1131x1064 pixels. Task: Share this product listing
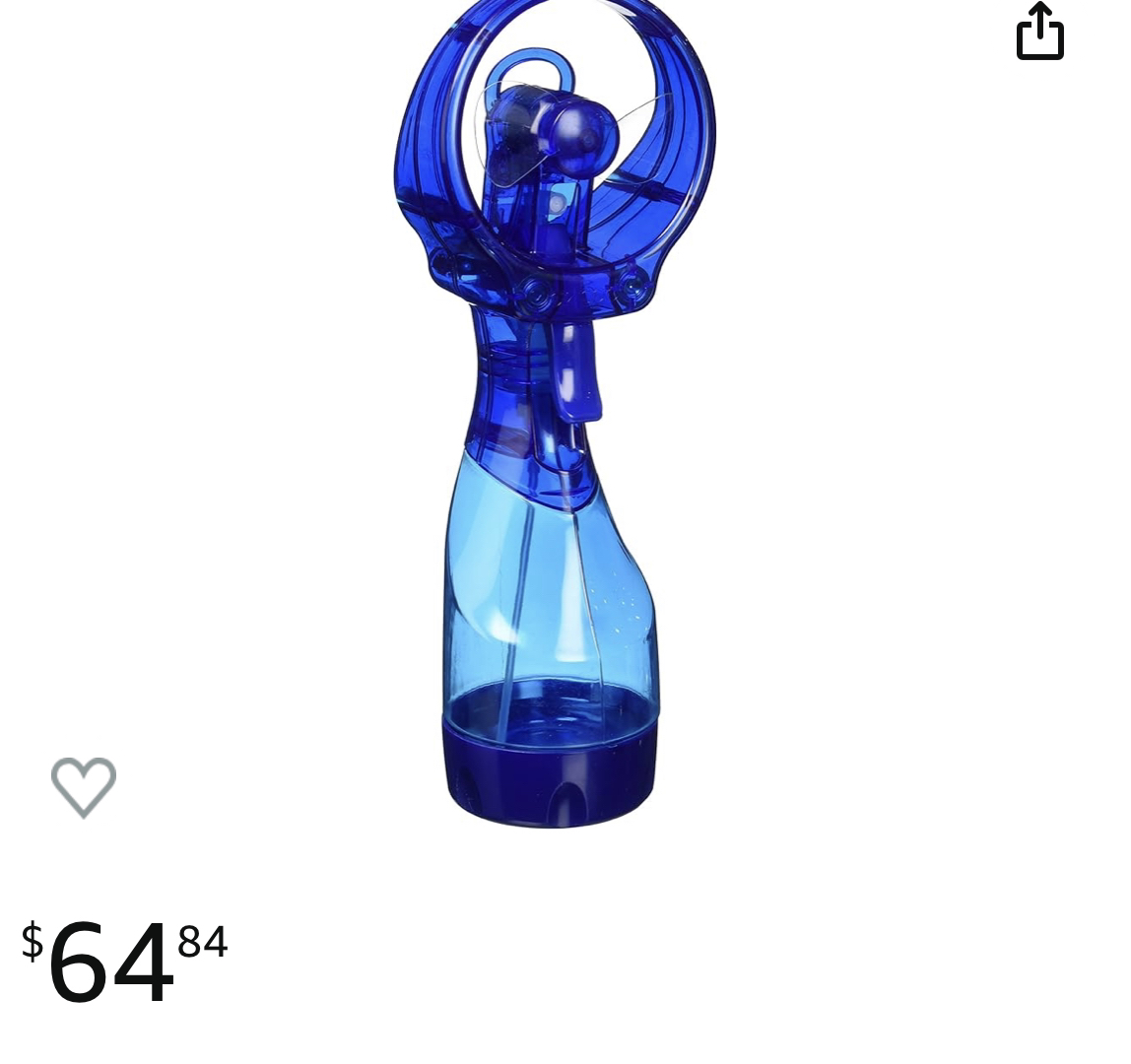[1039, 33]
